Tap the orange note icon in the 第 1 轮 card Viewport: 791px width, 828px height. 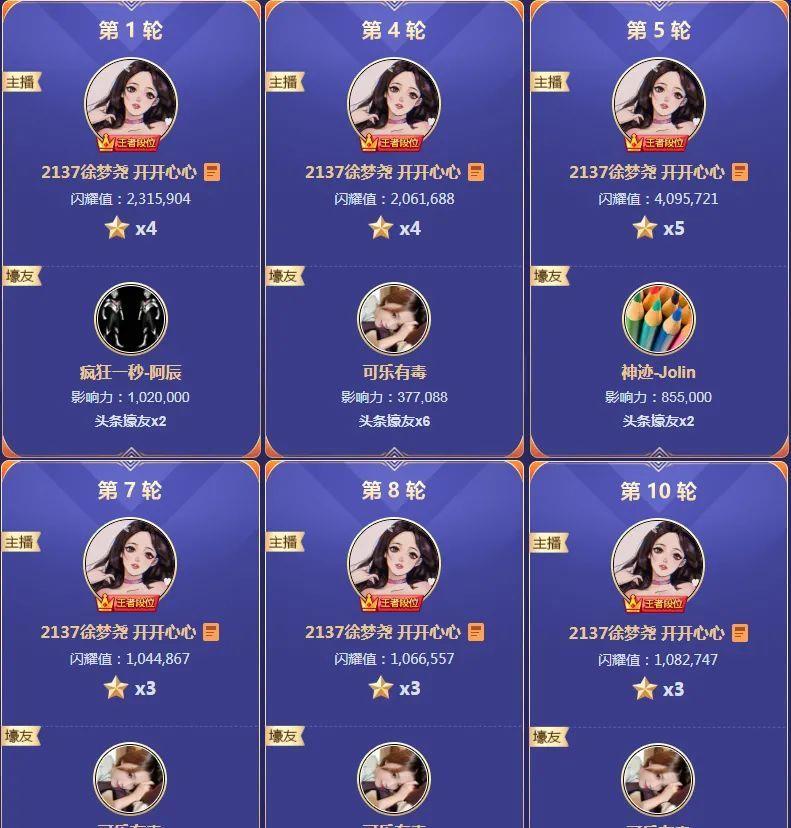212,172
